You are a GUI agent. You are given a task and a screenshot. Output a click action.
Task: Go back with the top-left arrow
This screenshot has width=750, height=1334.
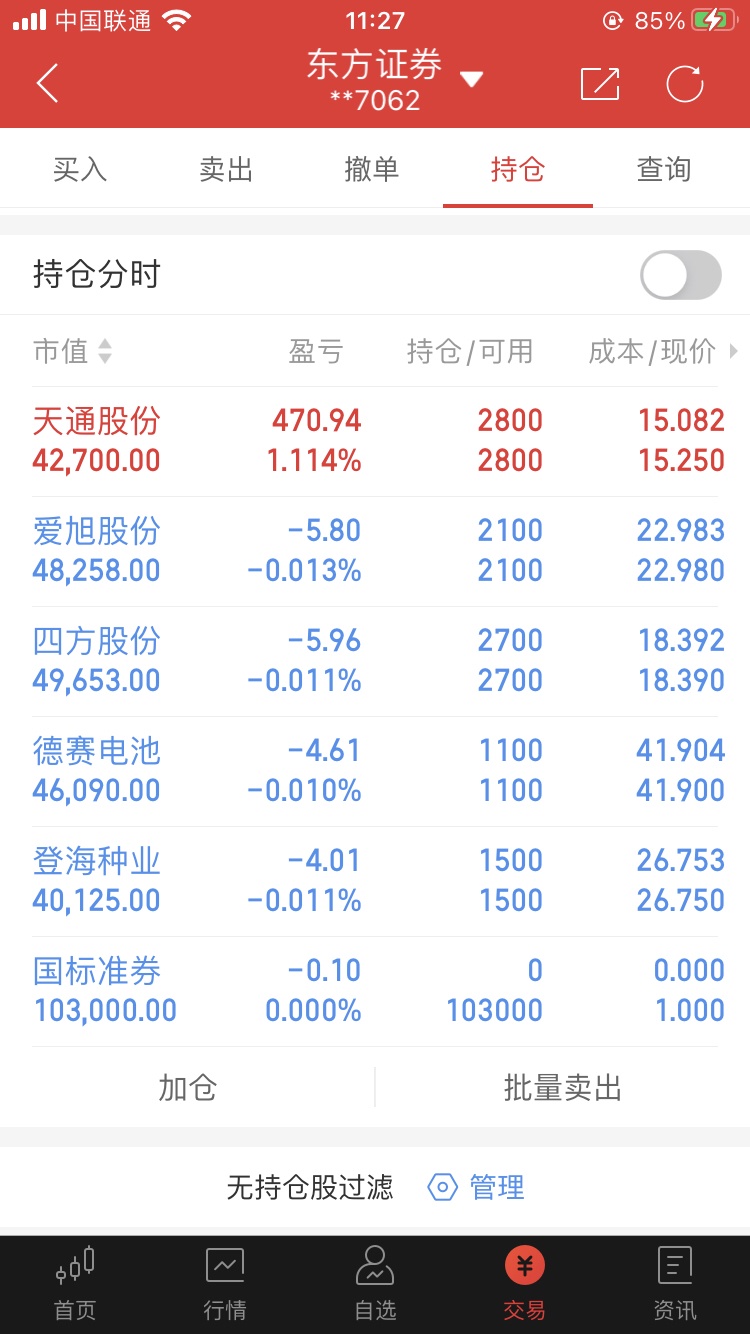48,83
